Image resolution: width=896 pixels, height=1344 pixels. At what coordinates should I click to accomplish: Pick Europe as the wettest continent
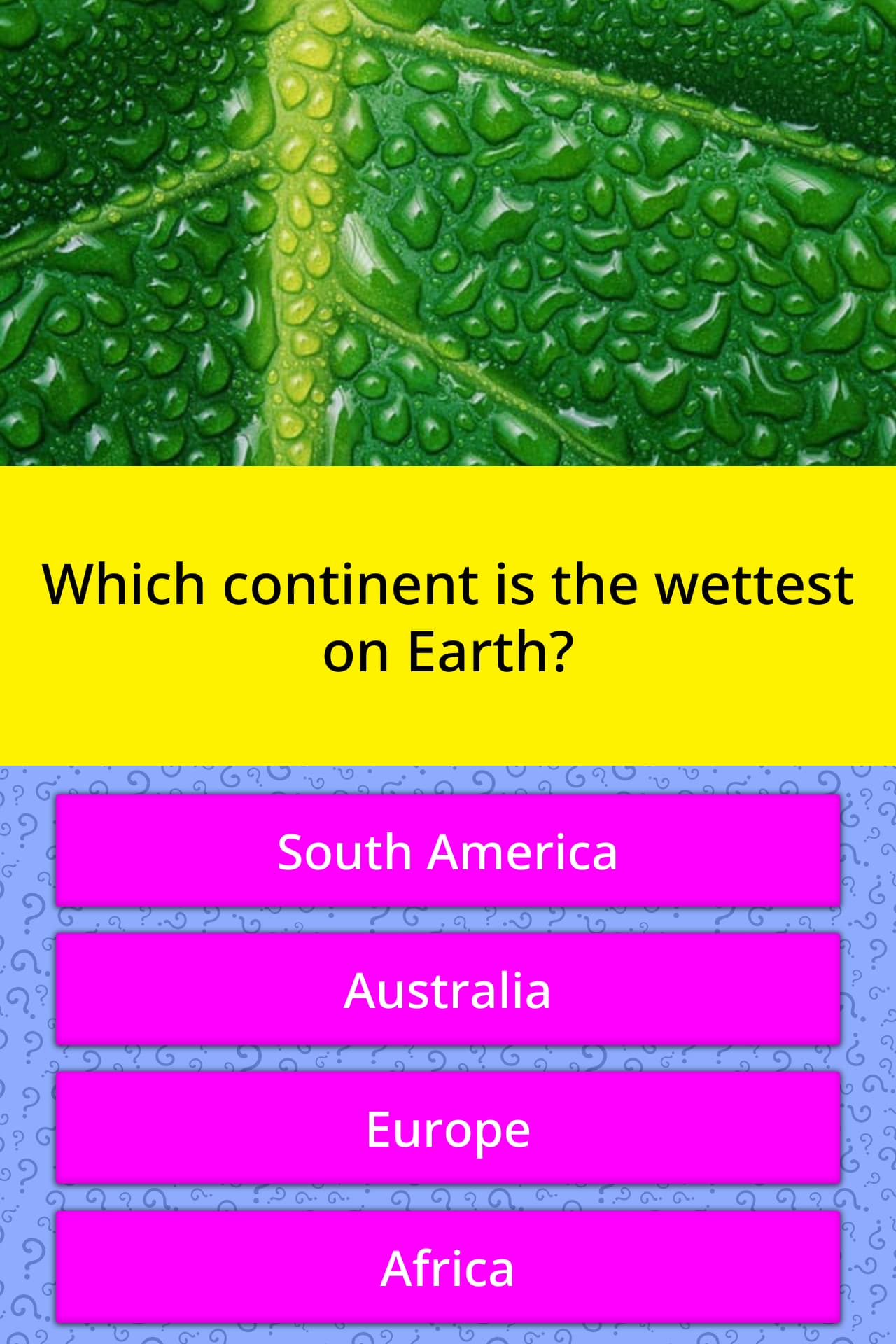[x=448, y=1128]
